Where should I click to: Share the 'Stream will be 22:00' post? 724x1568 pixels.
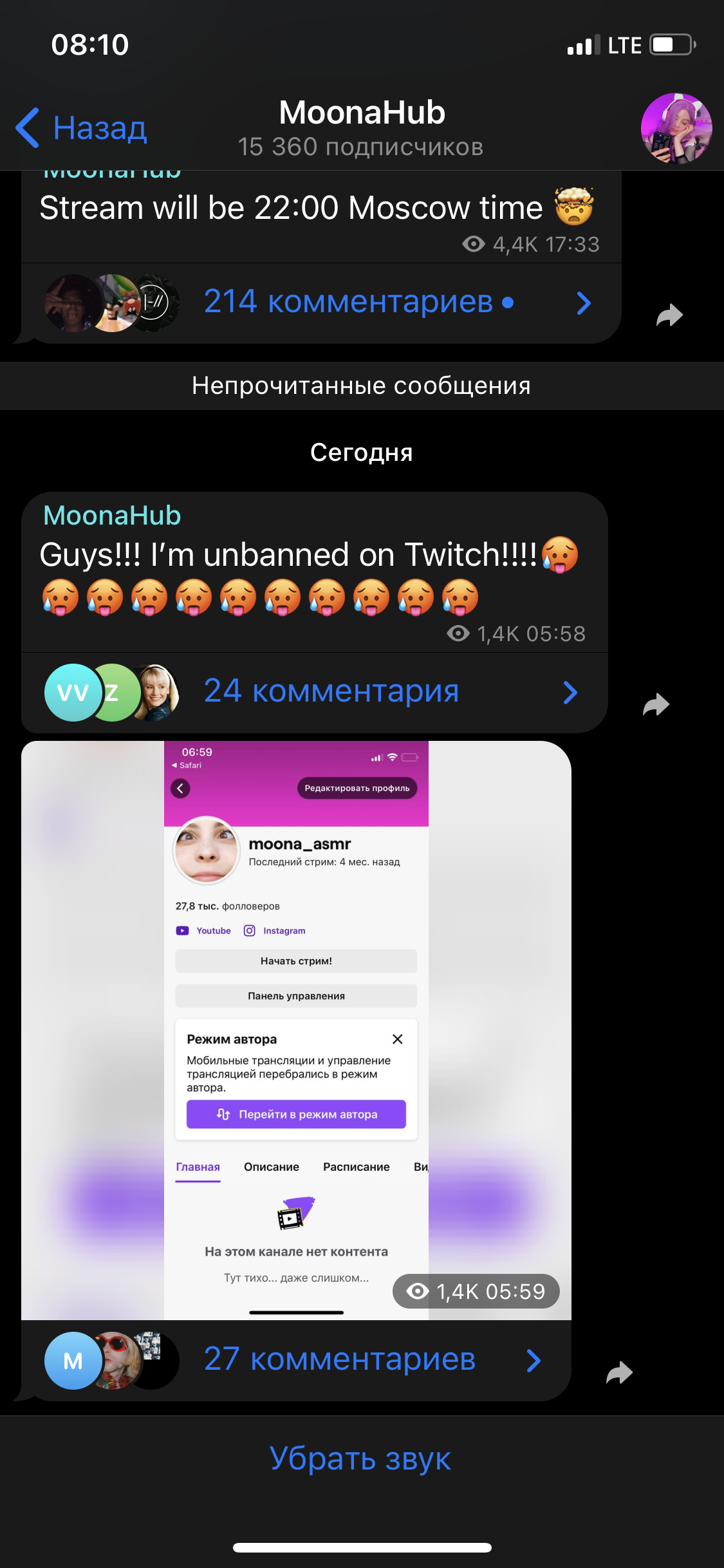(x=669, y=315)
